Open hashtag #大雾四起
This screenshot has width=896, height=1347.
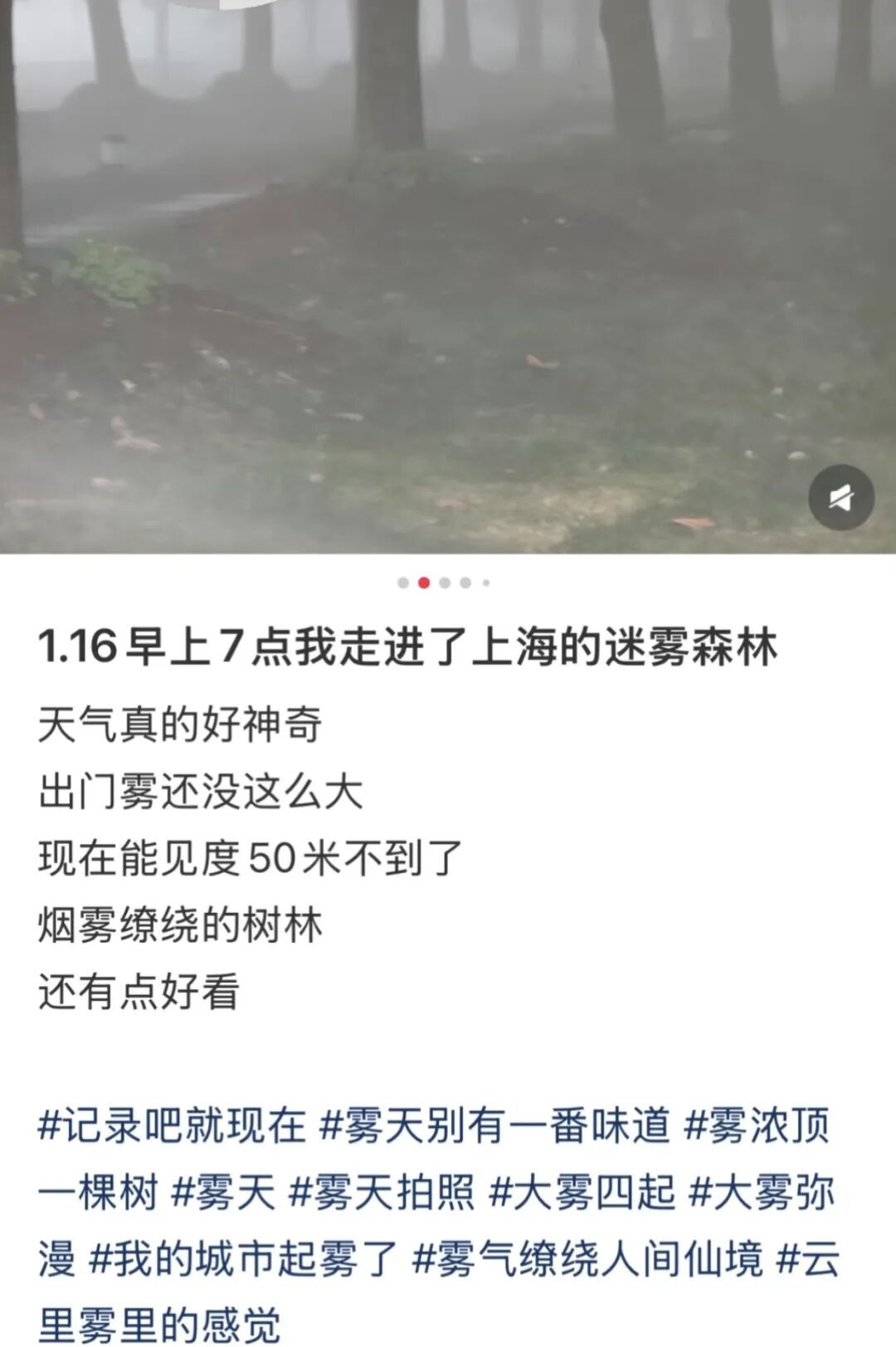click(x=582, y=1193)
